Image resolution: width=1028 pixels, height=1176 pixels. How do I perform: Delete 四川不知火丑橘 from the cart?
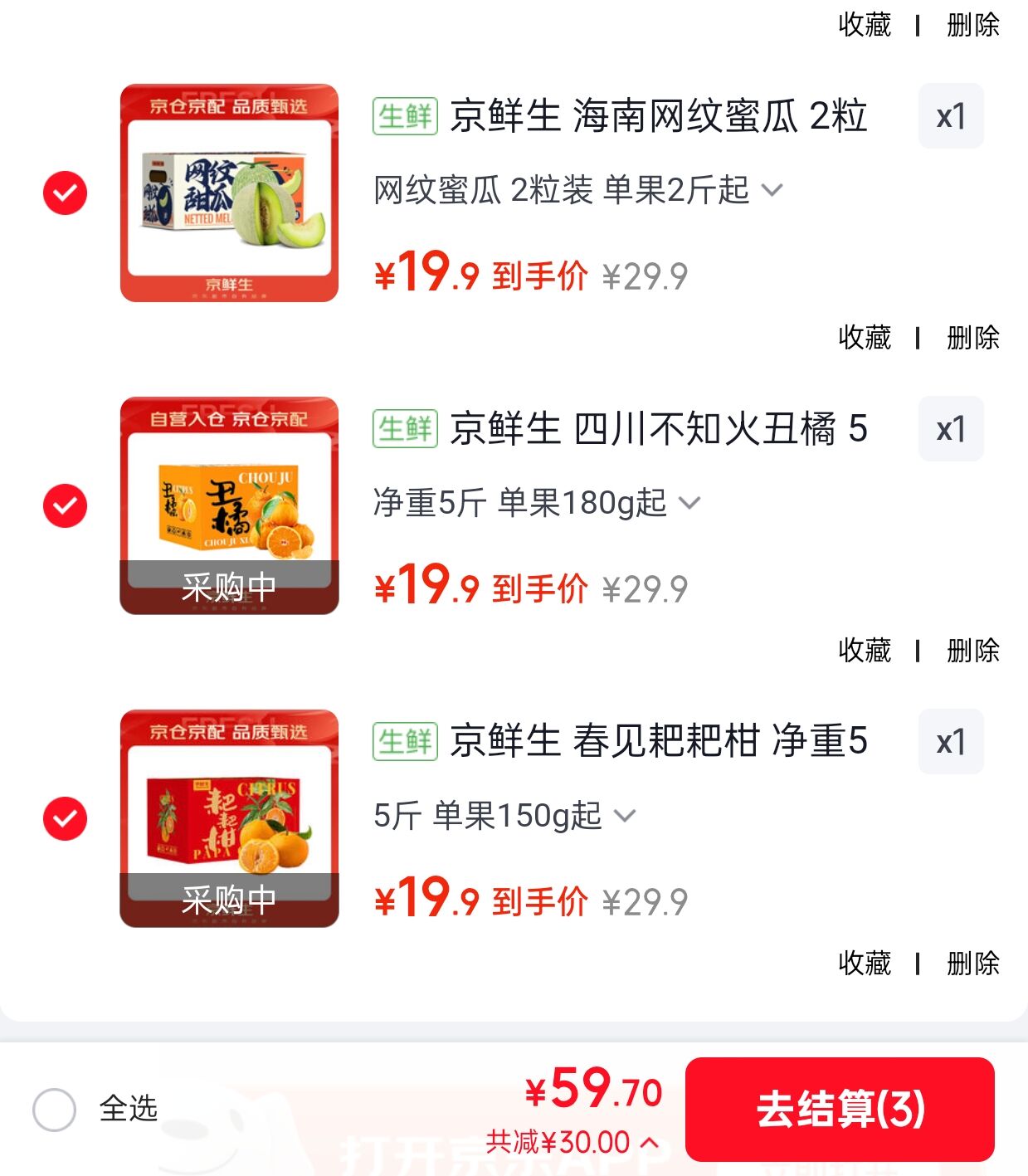(x=973, y=650)
